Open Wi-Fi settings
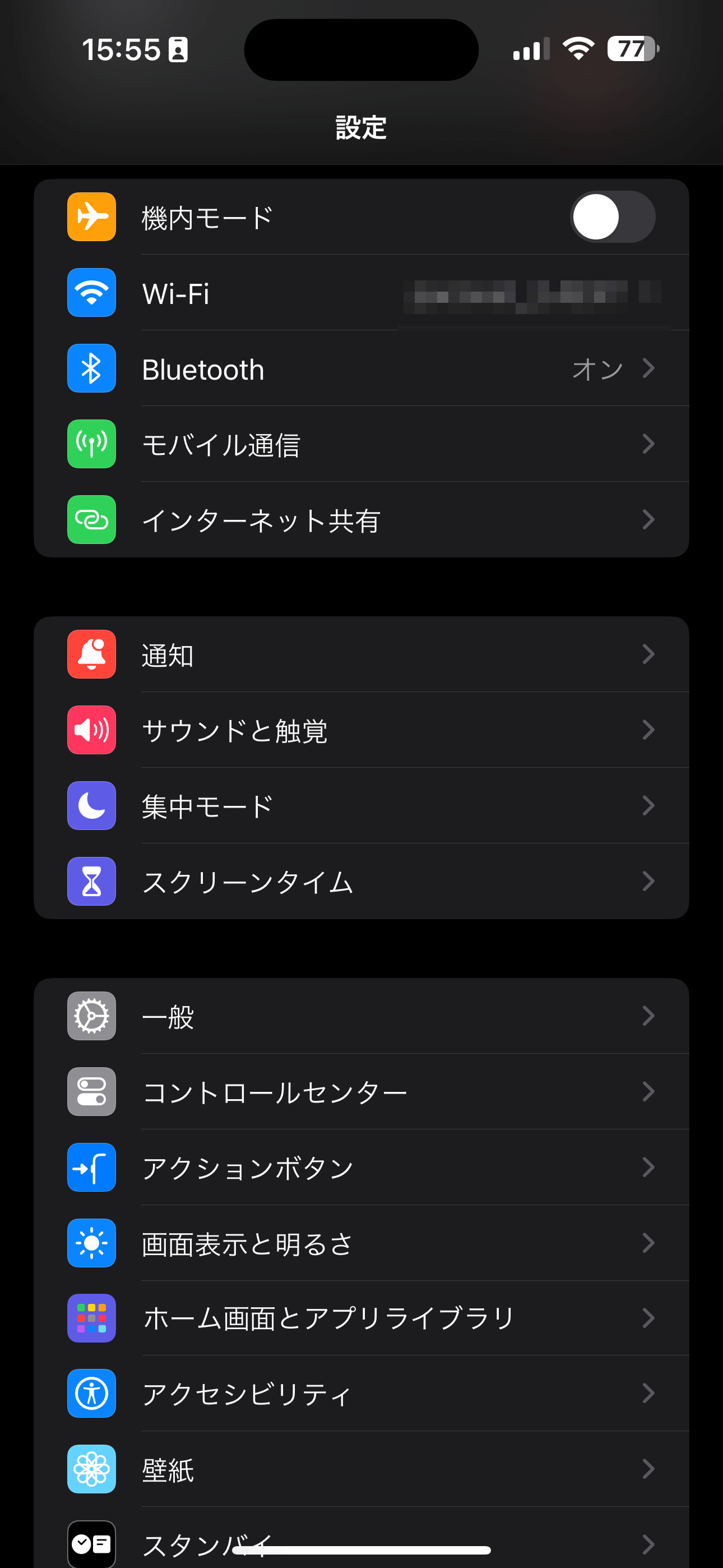The width and height of the screenshot is (723, 1568). click(360, 293)
